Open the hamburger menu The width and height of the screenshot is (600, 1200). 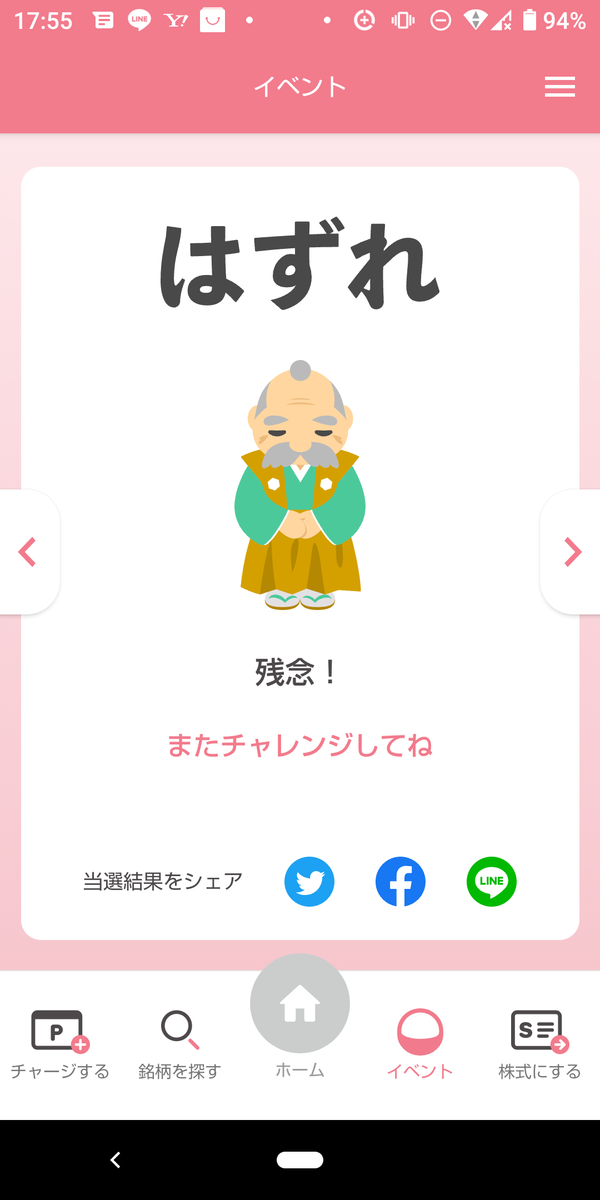[560, 87]
